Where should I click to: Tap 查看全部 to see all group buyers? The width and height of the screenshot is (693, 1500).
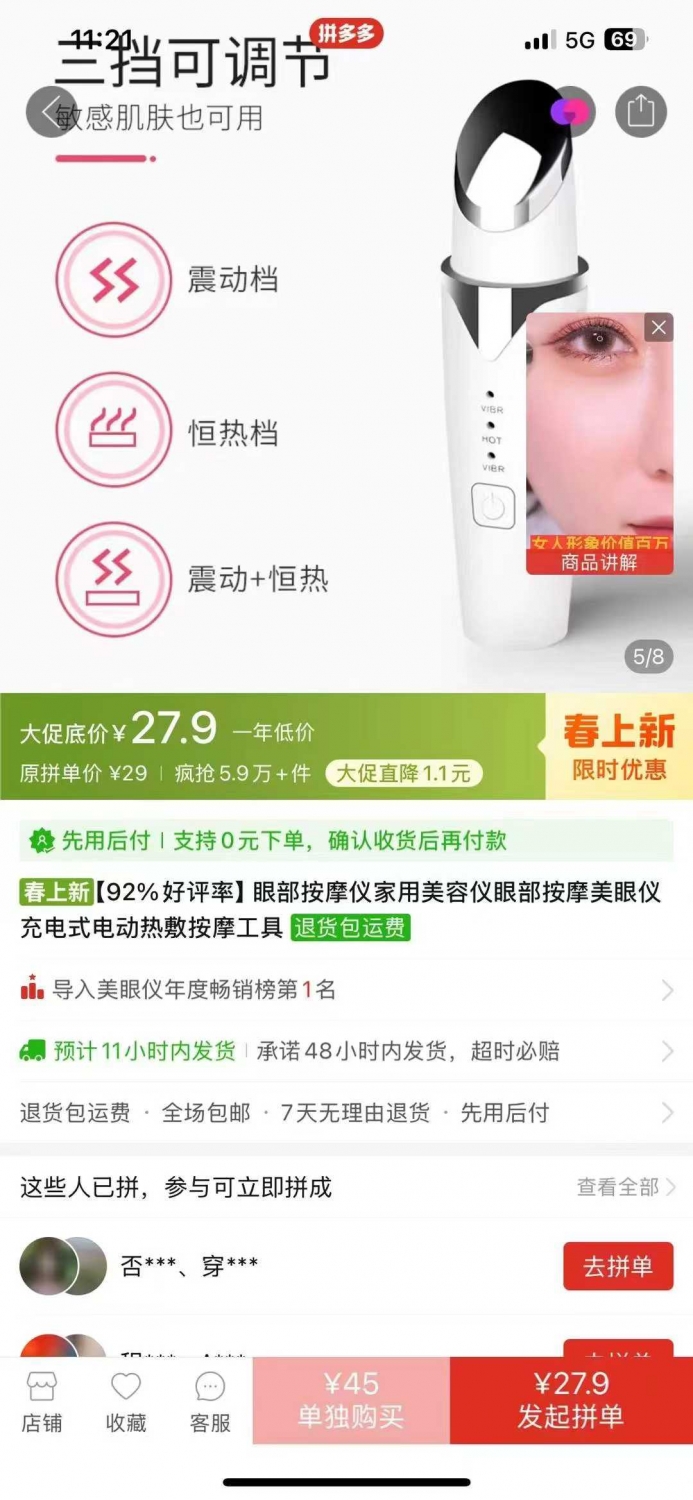pyautogui.click(x=627, y=1187)
